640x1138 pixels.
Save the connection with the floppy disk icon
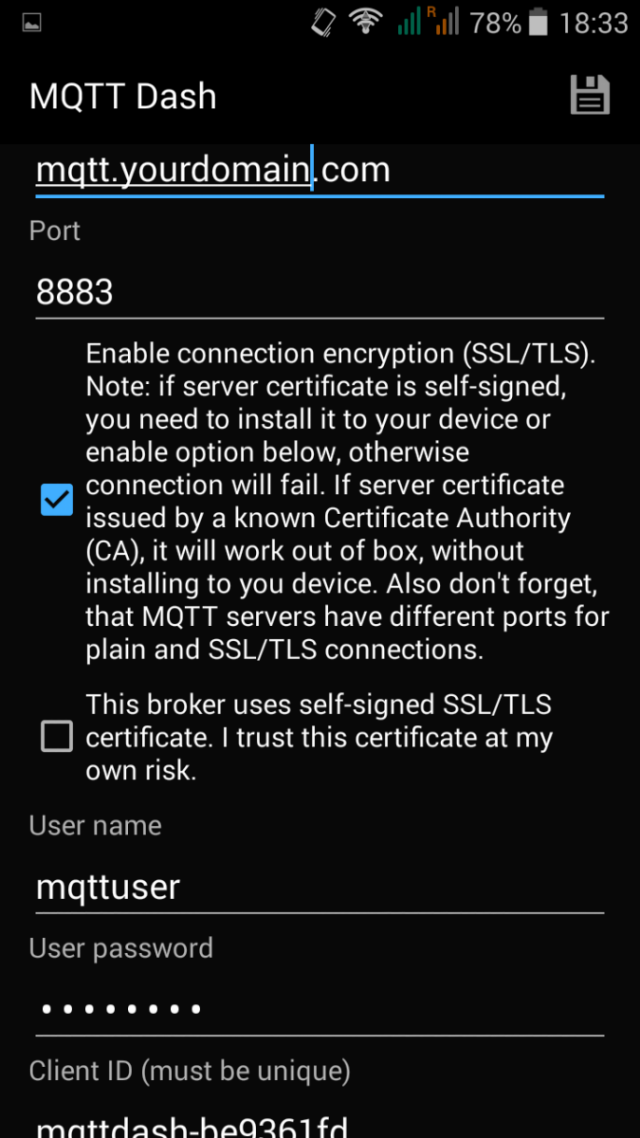(590, 95)
